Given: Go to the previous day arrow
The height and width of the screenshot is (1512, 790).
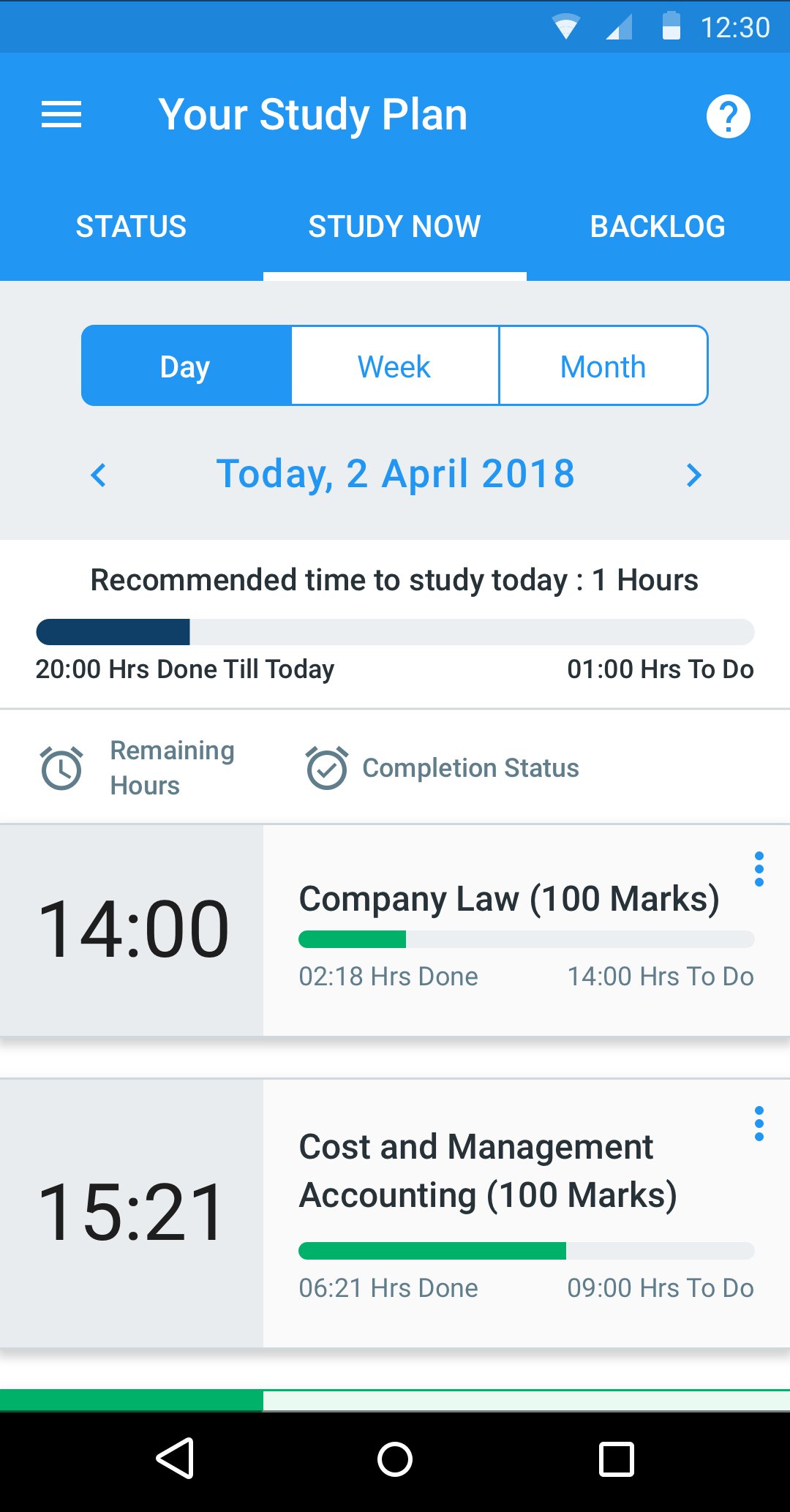Looking at the screenshot, I should (x=99, y=475).
